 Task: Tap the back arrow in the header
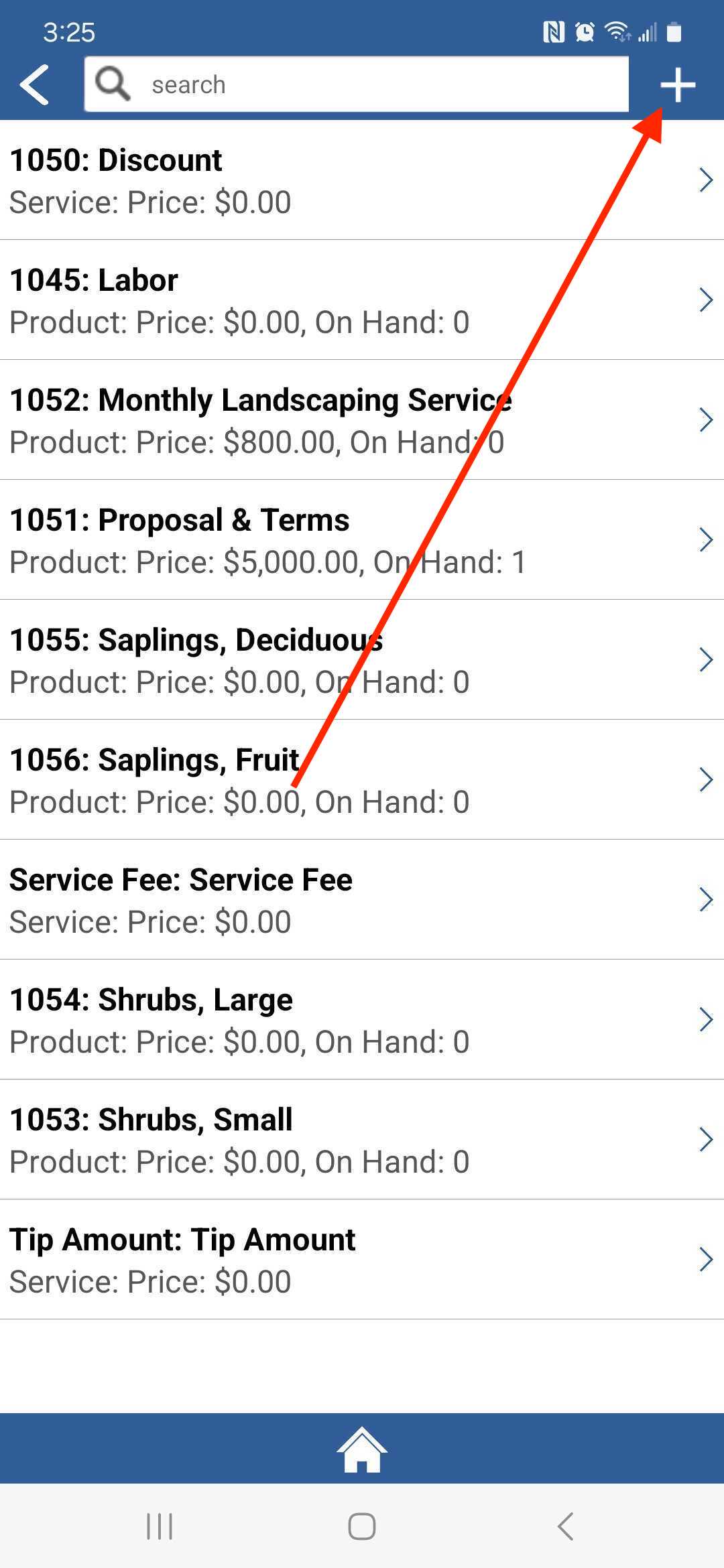35,84
